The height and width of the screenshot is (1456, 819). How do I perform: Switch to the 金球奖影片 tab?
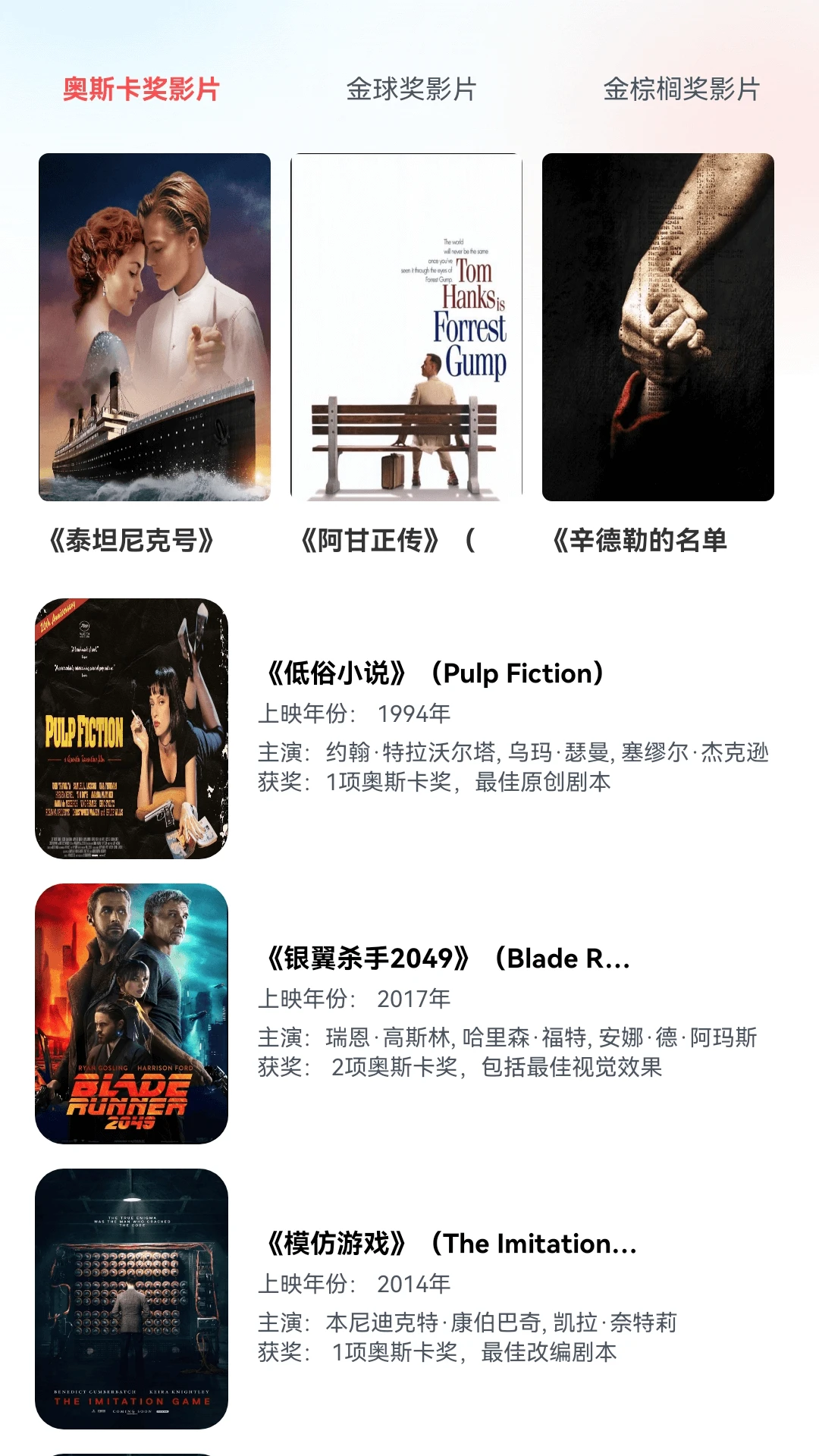[x=413, y=89]
